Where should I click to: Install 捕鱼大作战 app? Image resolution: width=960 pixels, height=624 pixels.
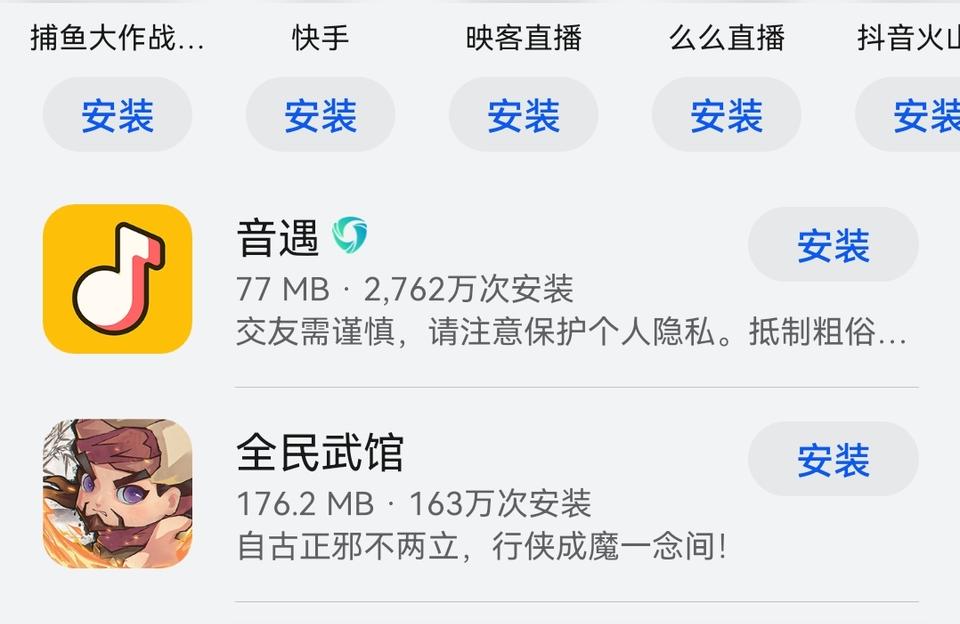[117, 116]
